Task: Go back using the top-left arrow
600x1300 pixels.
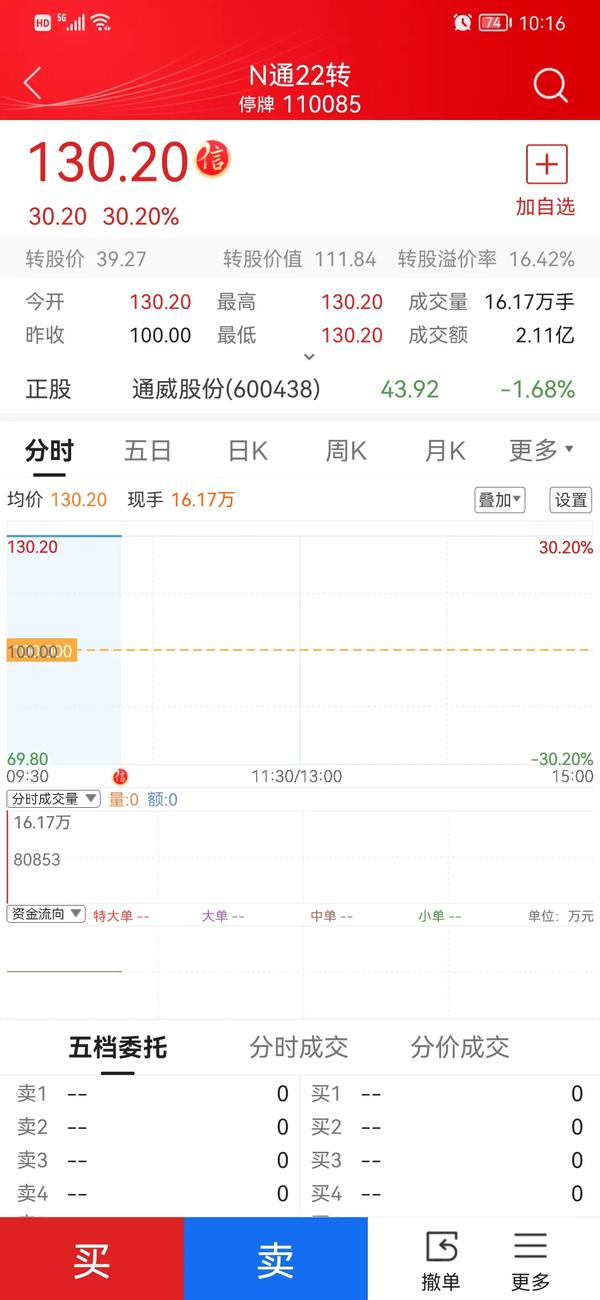Action: 33,84
